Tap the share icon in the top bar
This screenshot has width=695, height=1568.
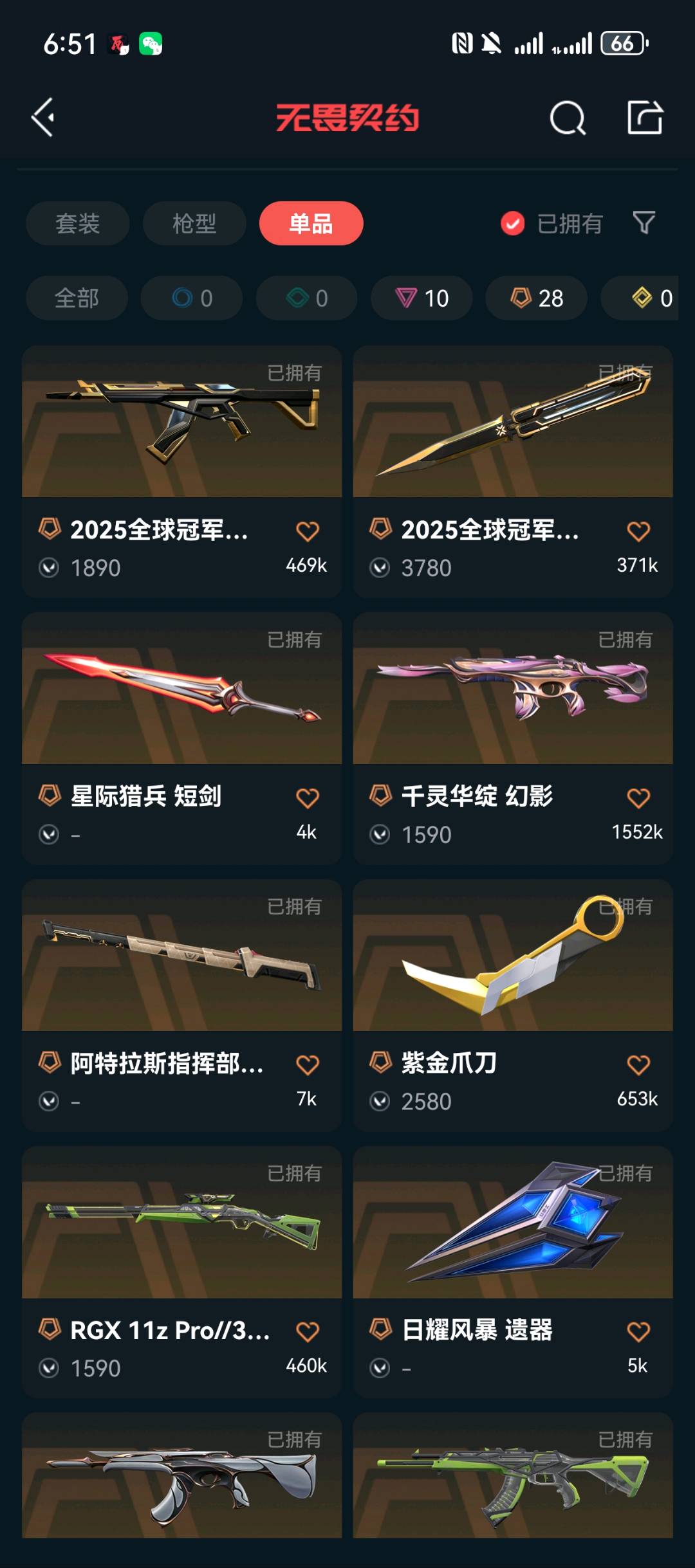tap(645, 118)
